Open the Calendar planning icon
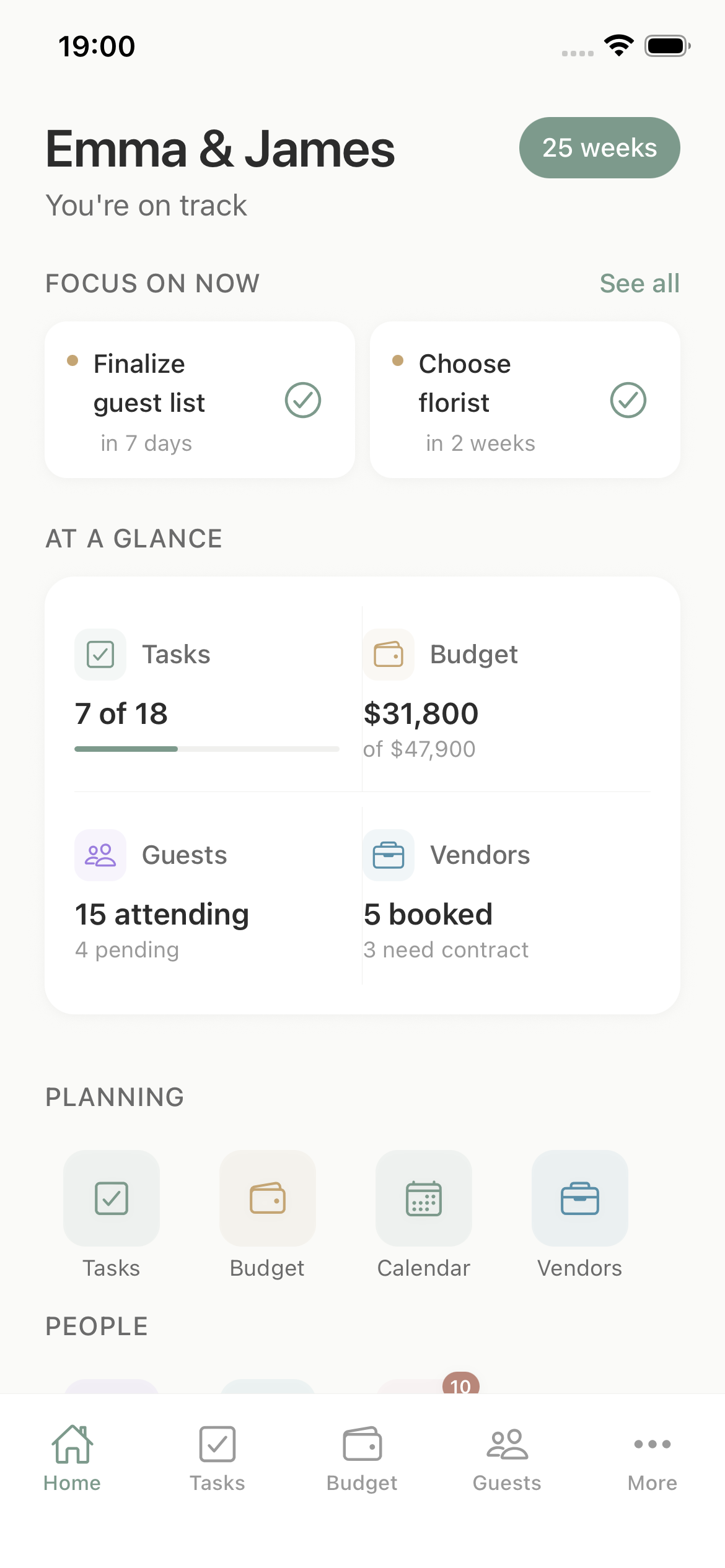 [424, 1199]
